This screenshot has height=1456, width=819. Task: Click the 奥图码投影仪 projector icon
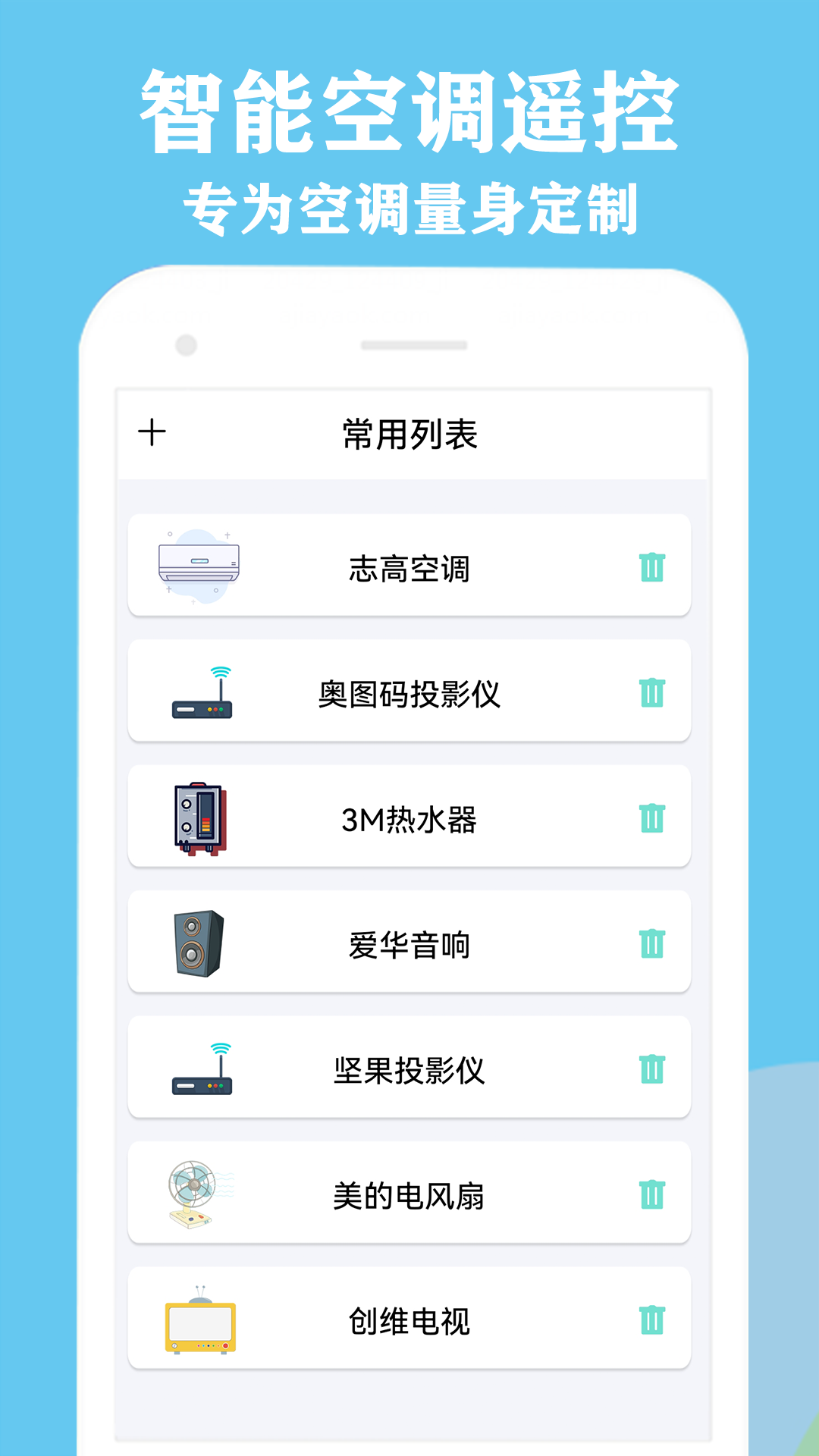click(x=201, y=692)
